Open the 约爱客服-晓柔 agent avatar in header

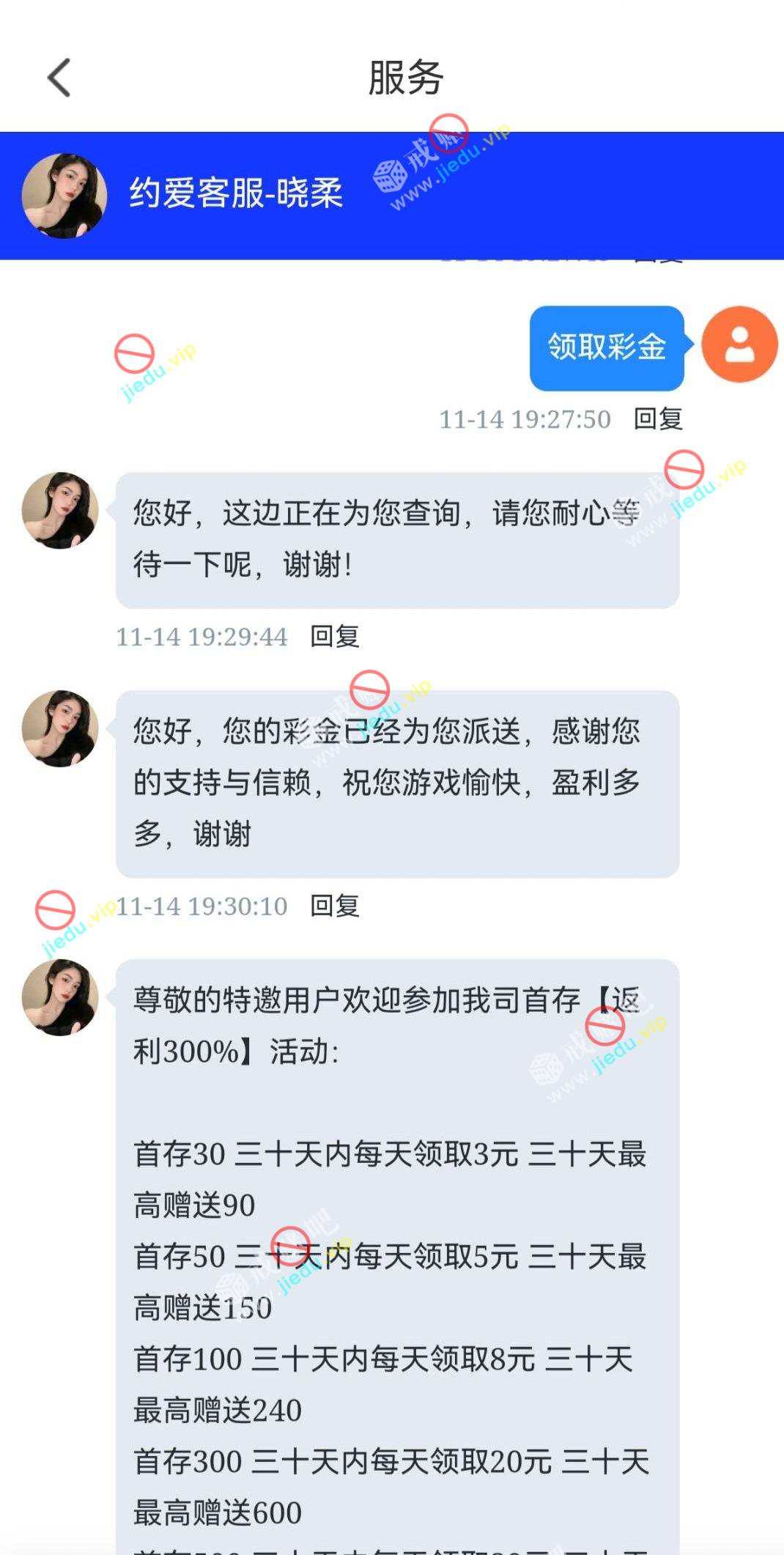(x=64, y=196)
